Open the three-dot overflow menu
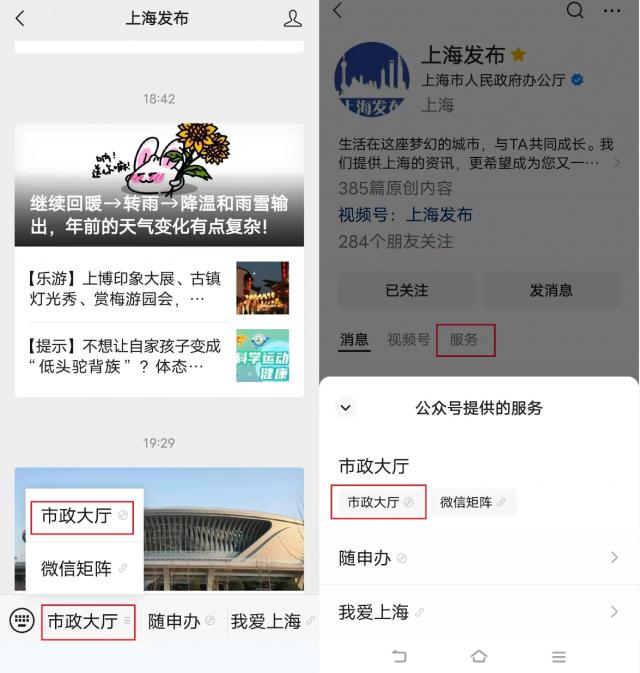 click(612, 11)
